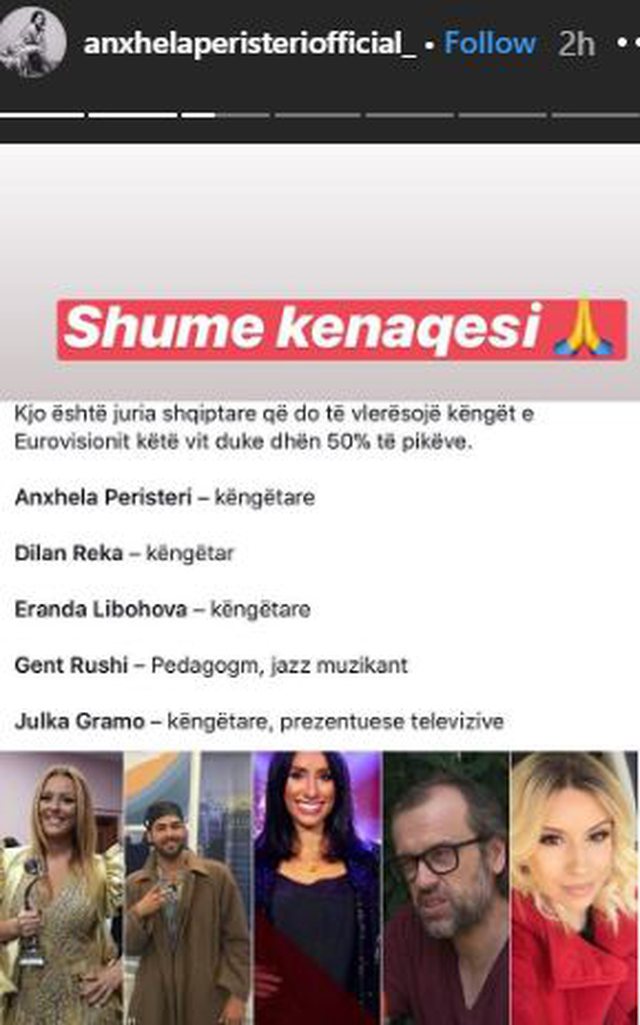This screenshot has width=640, height=1025.
Task: Follow anxhelaperisteriofficial_ account
Action: (490, 43)
